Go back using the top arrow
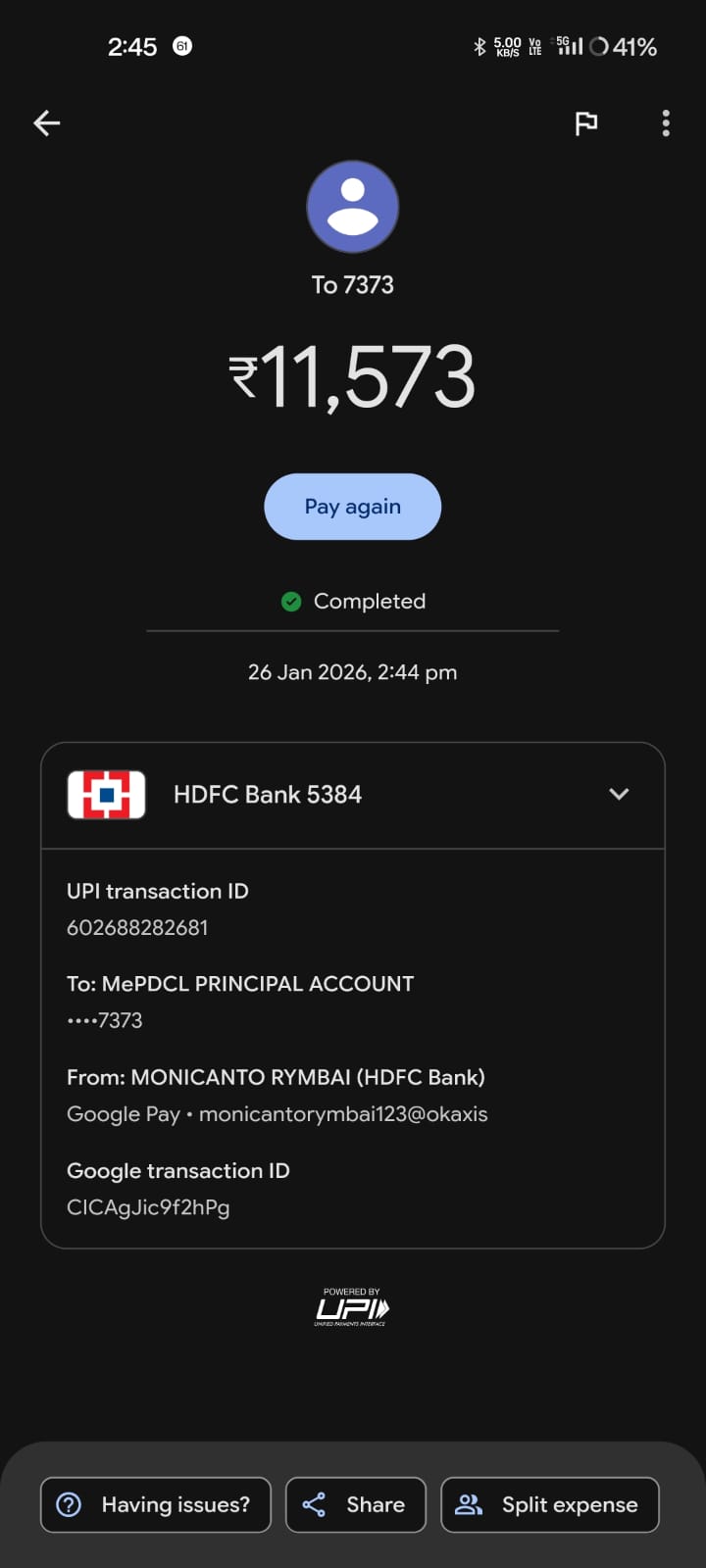706x1568 pixels. coord(47,123)
